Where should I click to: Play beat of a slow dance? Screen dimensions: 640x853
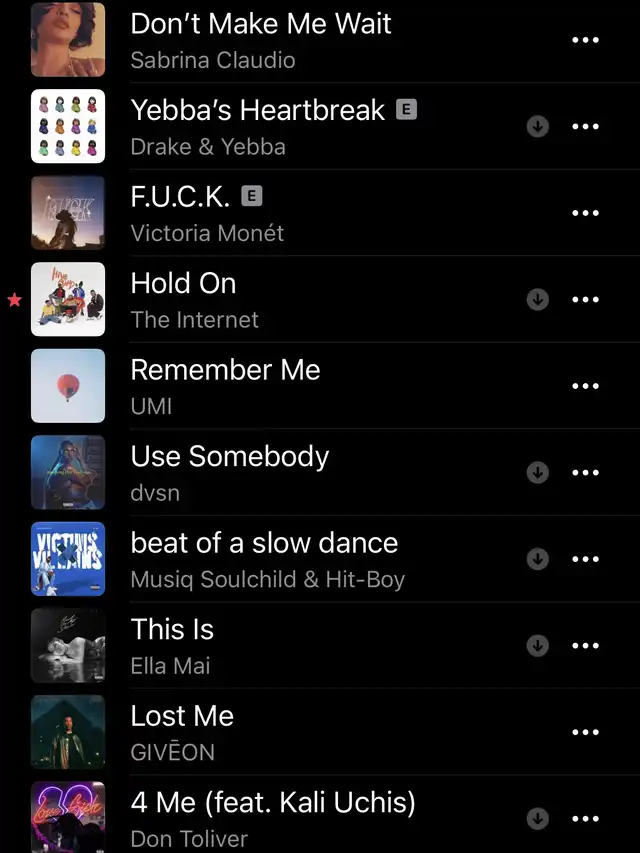(267, 559)
